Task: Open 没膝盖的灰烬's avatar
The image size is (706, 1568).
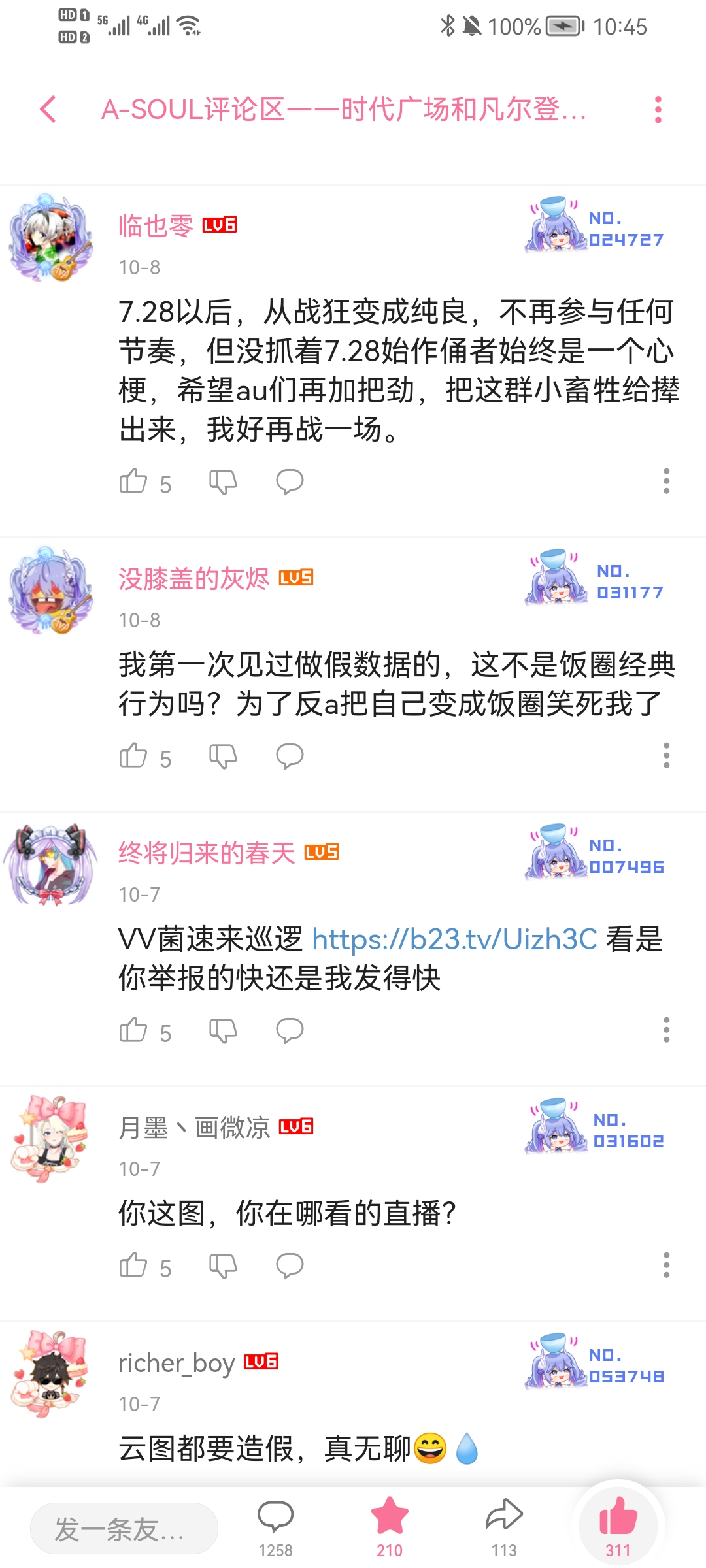Action: (x=50, y=591)
